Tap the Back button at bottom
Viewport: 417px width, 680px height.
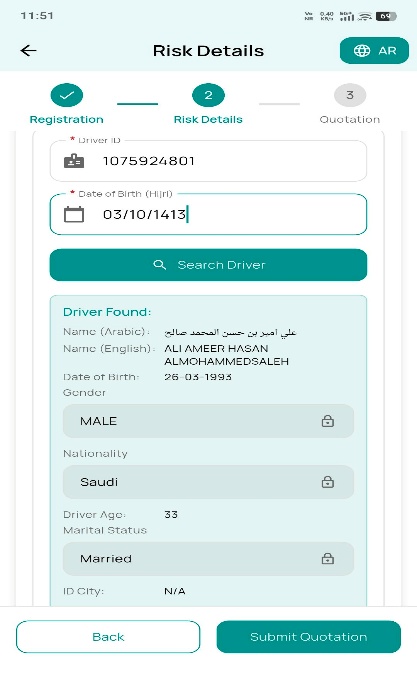[x=108, y=637]
